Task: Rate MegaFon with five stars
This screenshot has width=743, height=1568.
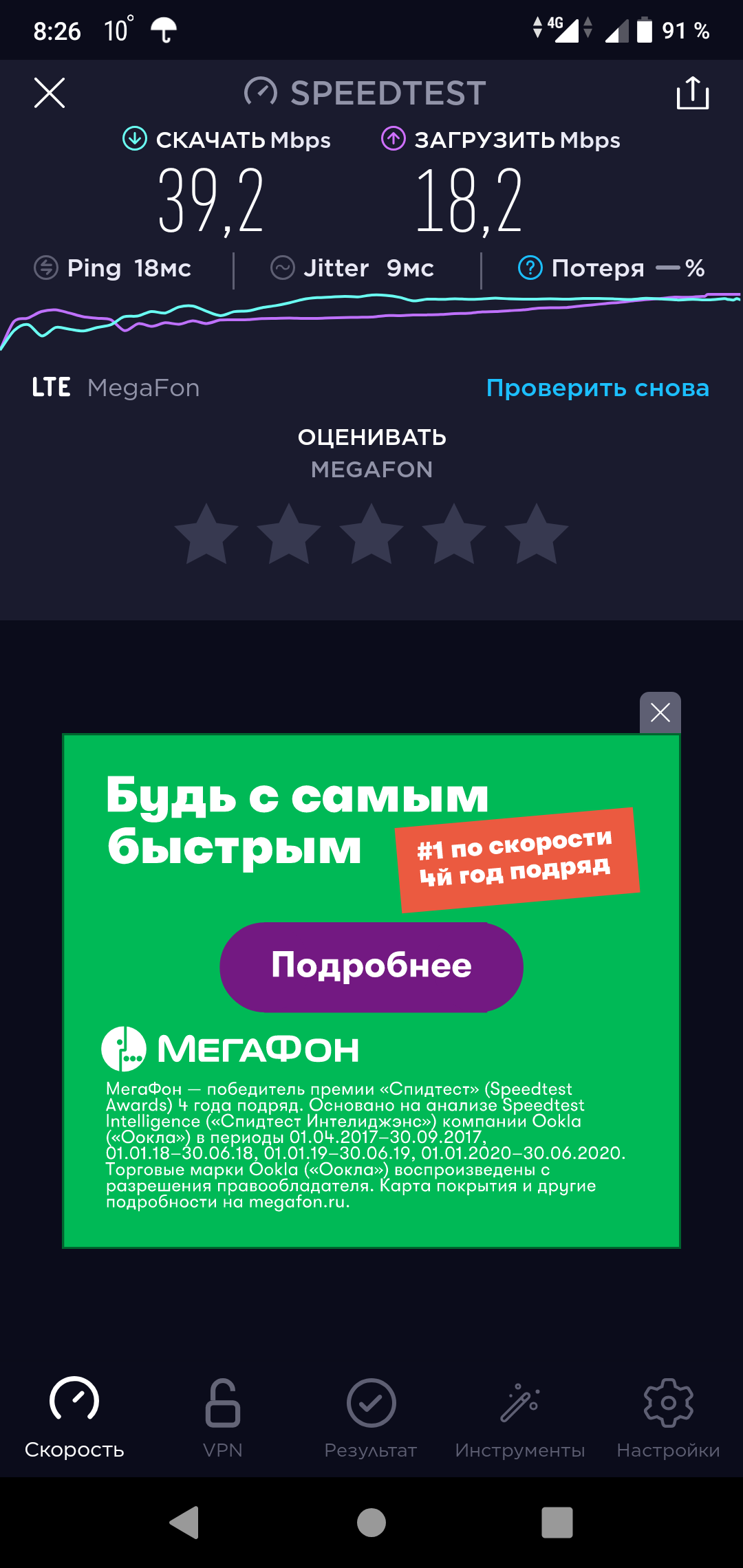Action: (x=536, y=534)
